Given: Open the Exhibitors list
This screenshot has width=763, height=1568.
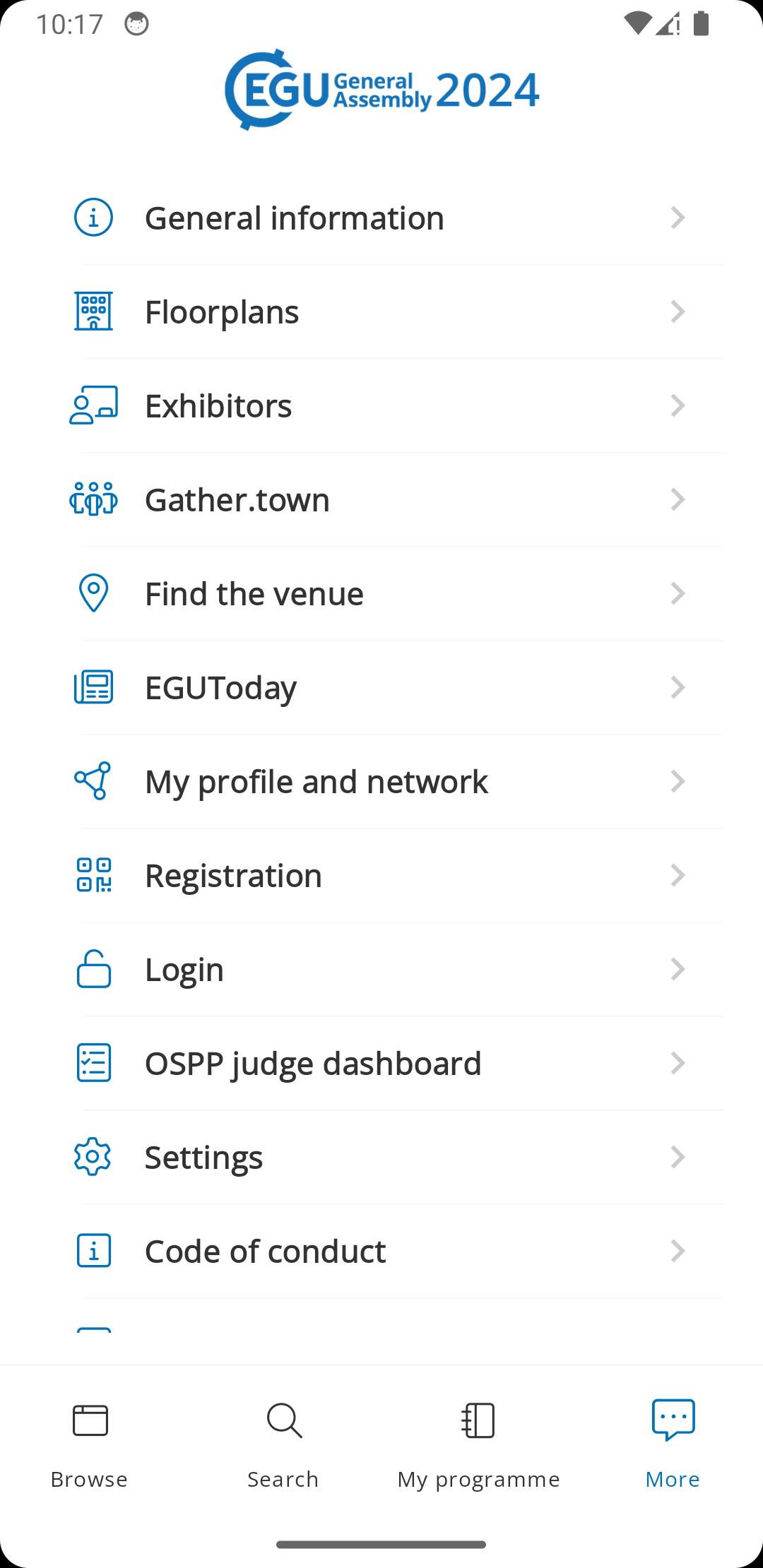Looking at the screenshot, I should (x=381, y=405).
